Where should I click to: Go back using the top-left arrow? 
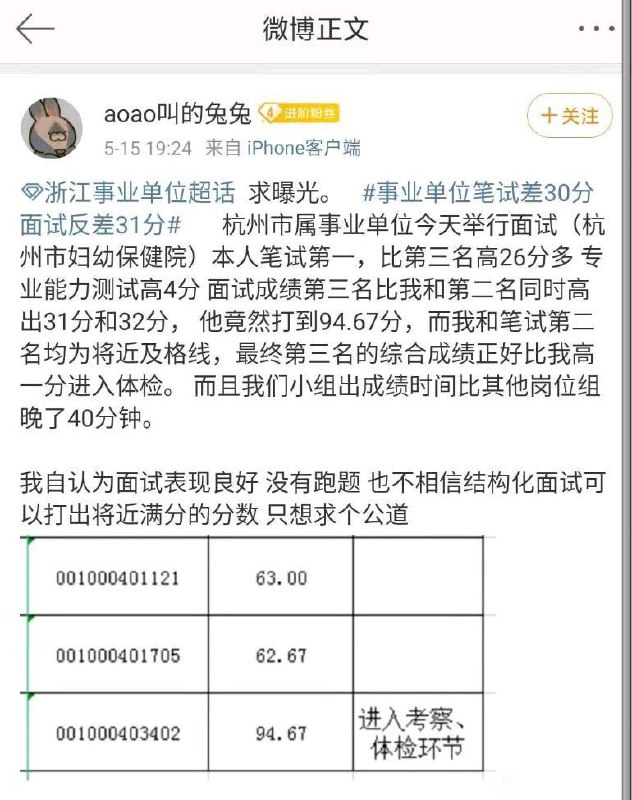pos(35,29)
